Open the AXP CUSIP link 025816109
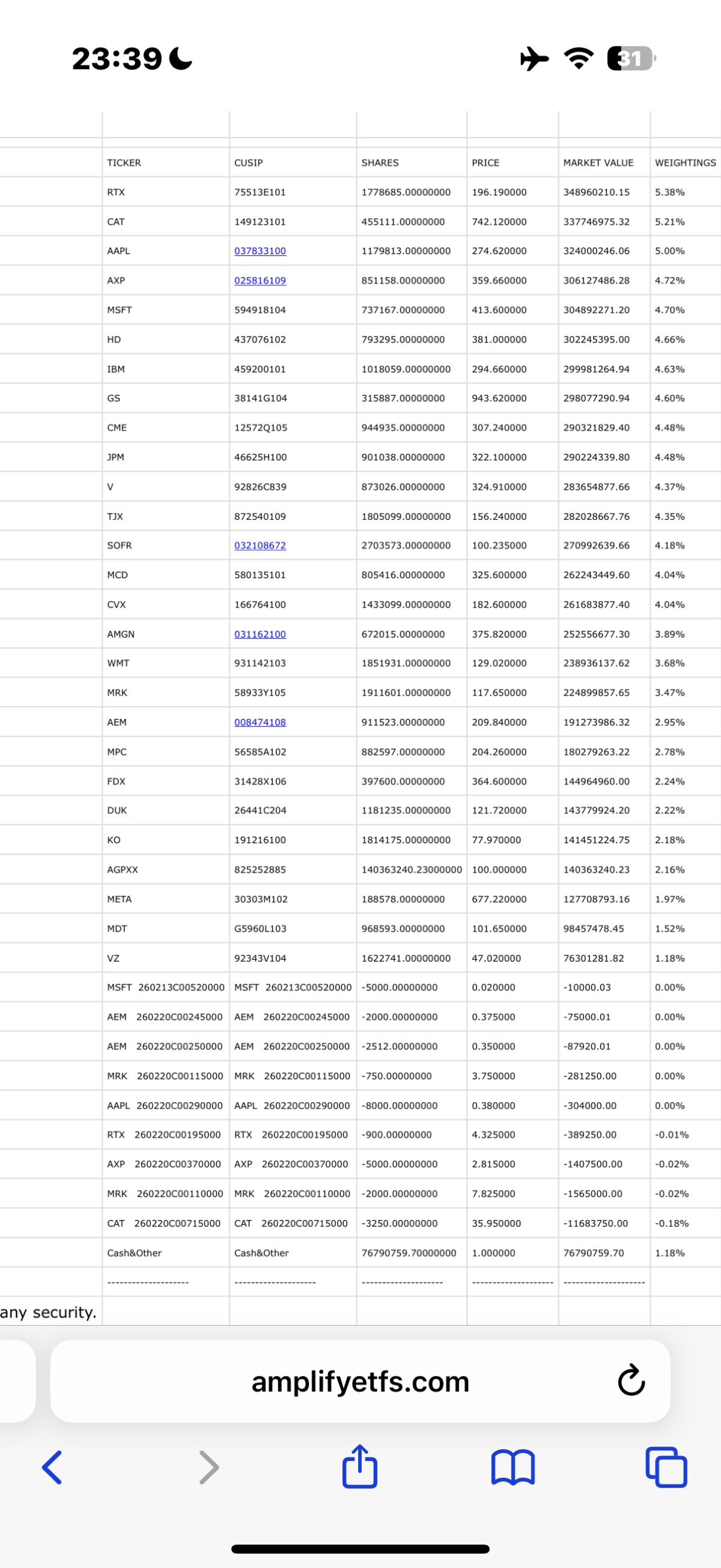 tap(260, 281)
